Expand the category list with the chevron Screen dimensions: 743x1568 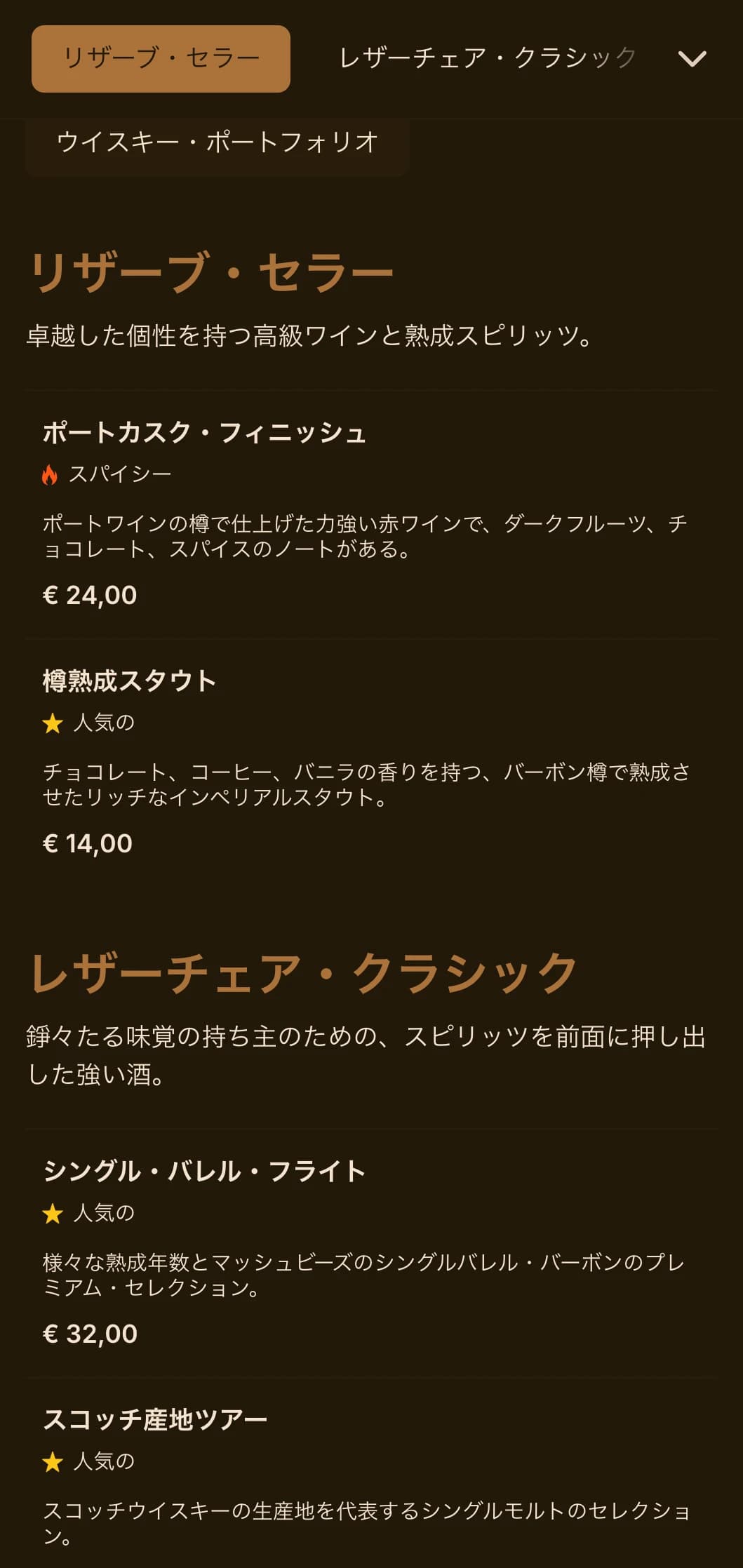[692, 59]
